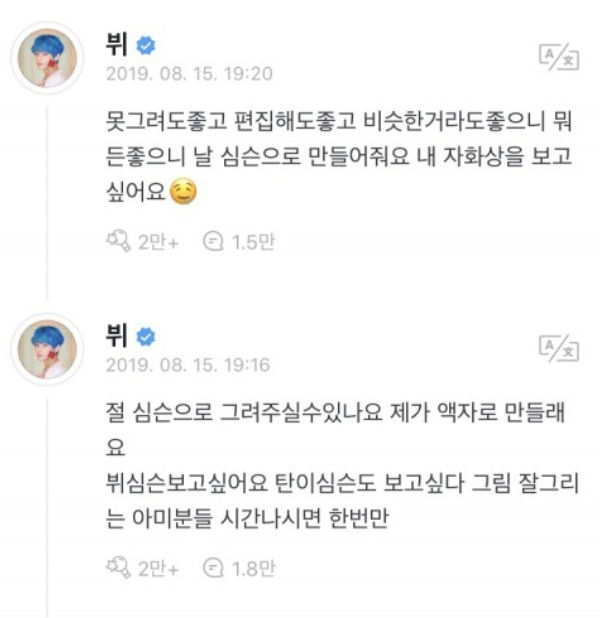The width and height of the screenshot is (600, 618).
Task: Cheer the 19:20 post
Action: pos(118,240)
